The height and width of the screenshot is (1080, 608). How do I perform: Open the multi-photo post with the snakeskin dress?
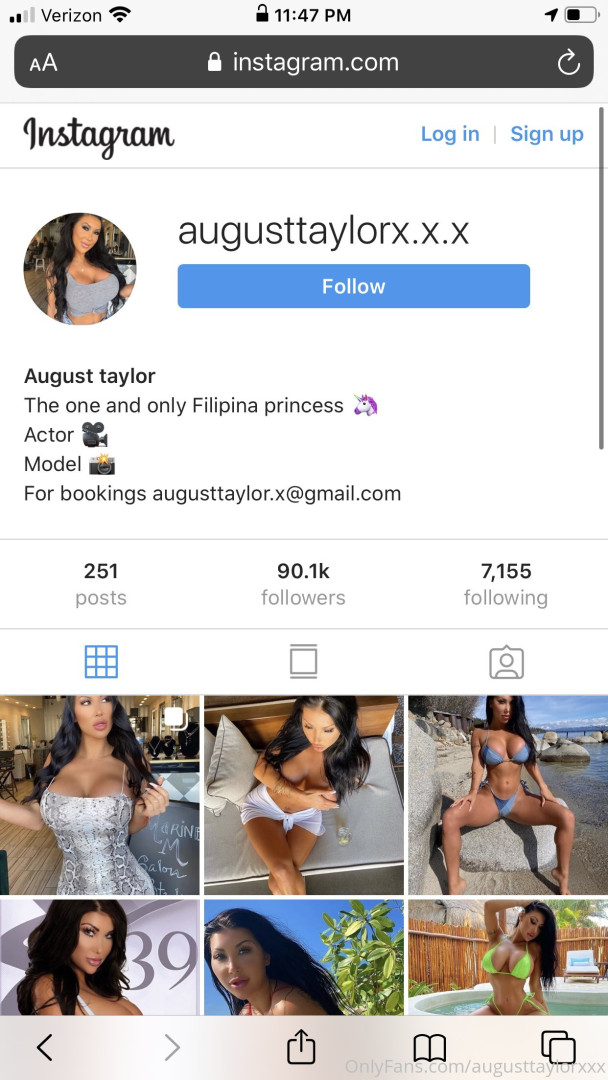(x=100, y=795)
